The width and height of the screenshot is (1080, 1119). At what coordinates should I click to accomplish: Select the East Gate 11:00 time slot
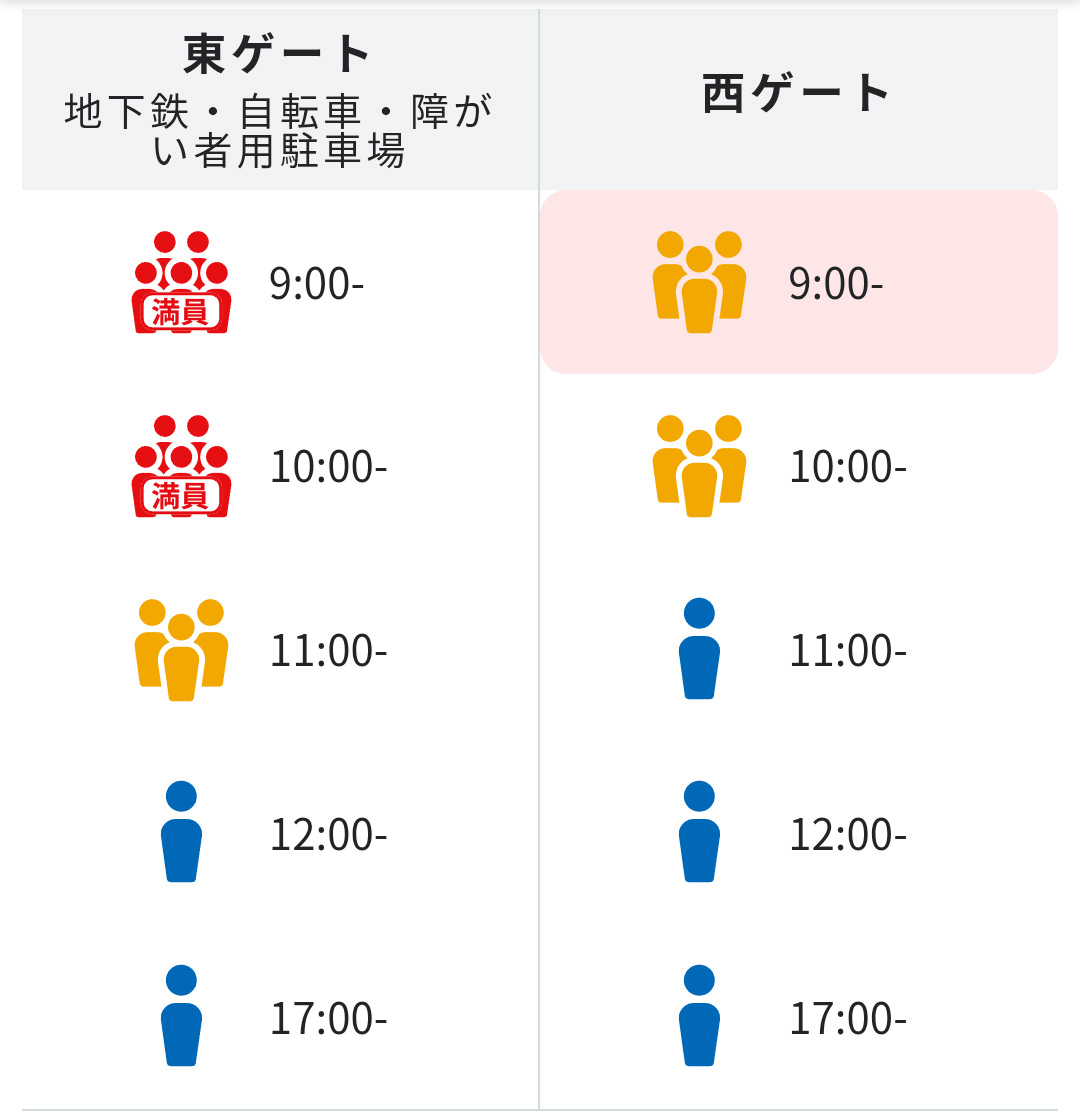pos(280,650)
